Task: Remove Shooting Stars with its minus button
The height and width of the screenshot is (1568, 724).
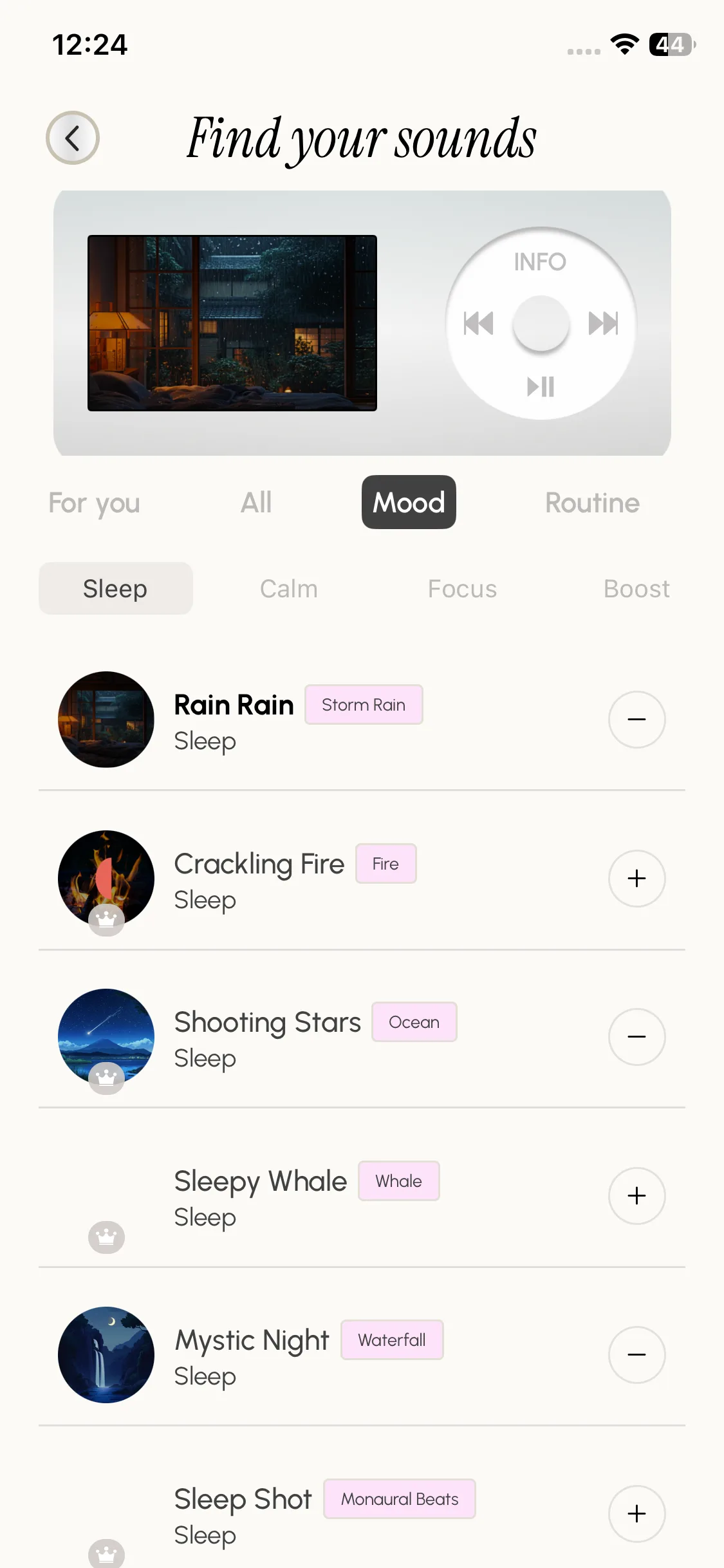Action: (636, 1037)
